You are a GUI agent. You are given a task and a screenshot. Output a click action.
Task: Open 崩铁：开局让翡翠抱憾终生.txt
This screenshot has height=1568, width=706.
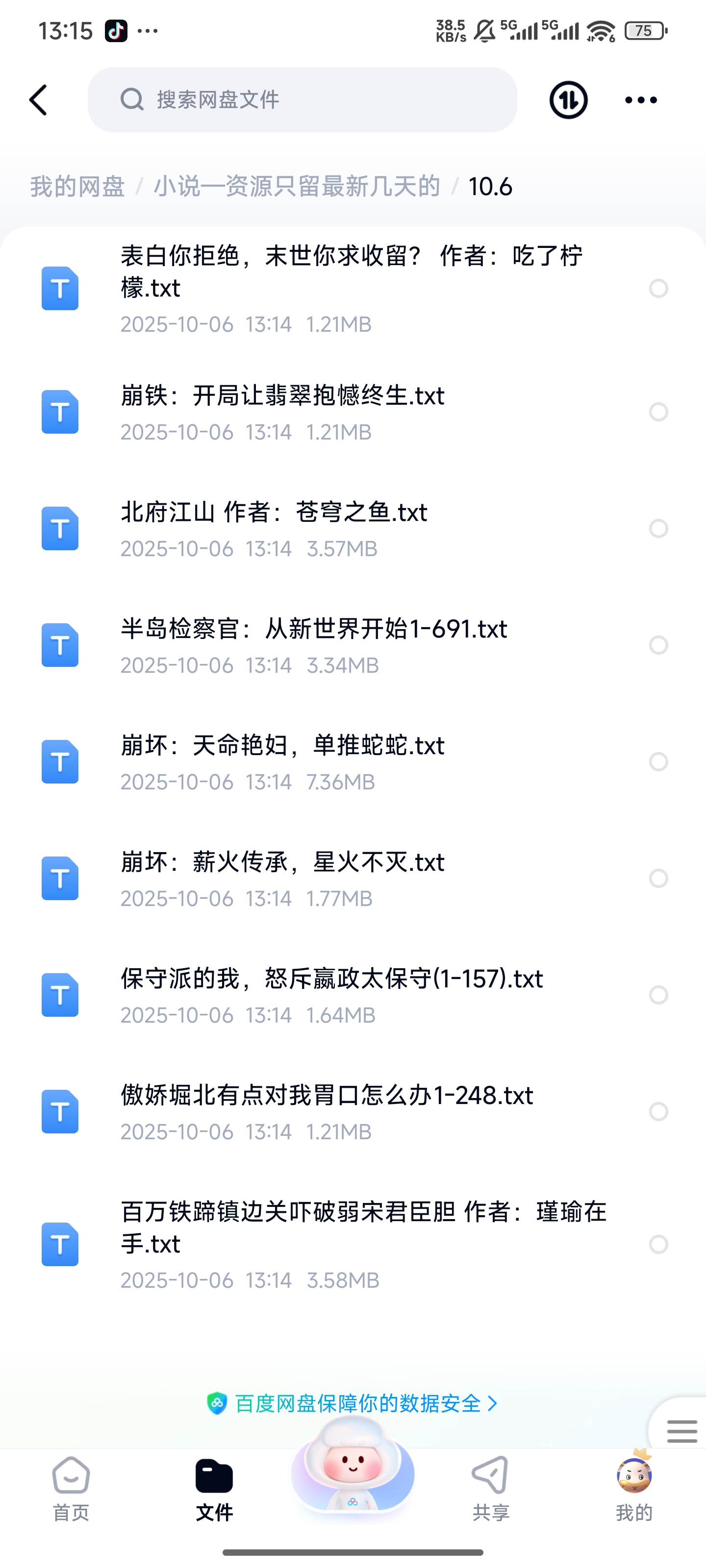click(x=282, y=396)
